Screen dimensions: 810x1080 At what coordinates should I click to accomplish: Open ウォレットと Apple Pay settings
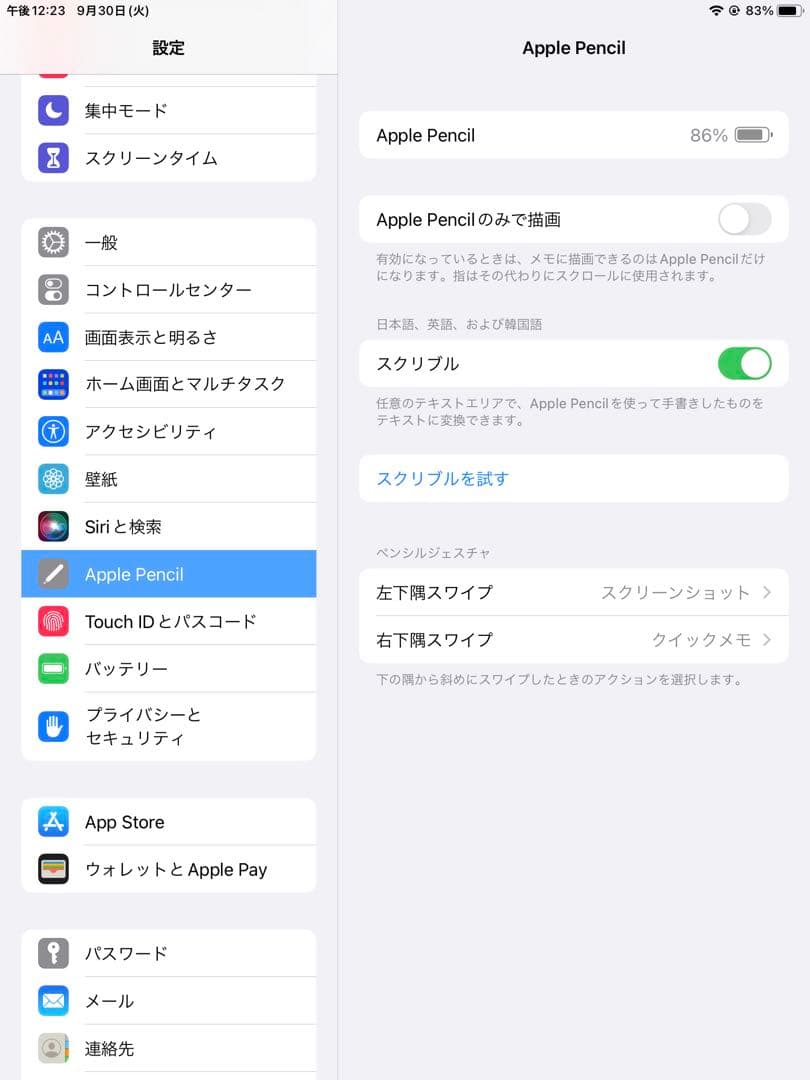click(x=53, y=869)
